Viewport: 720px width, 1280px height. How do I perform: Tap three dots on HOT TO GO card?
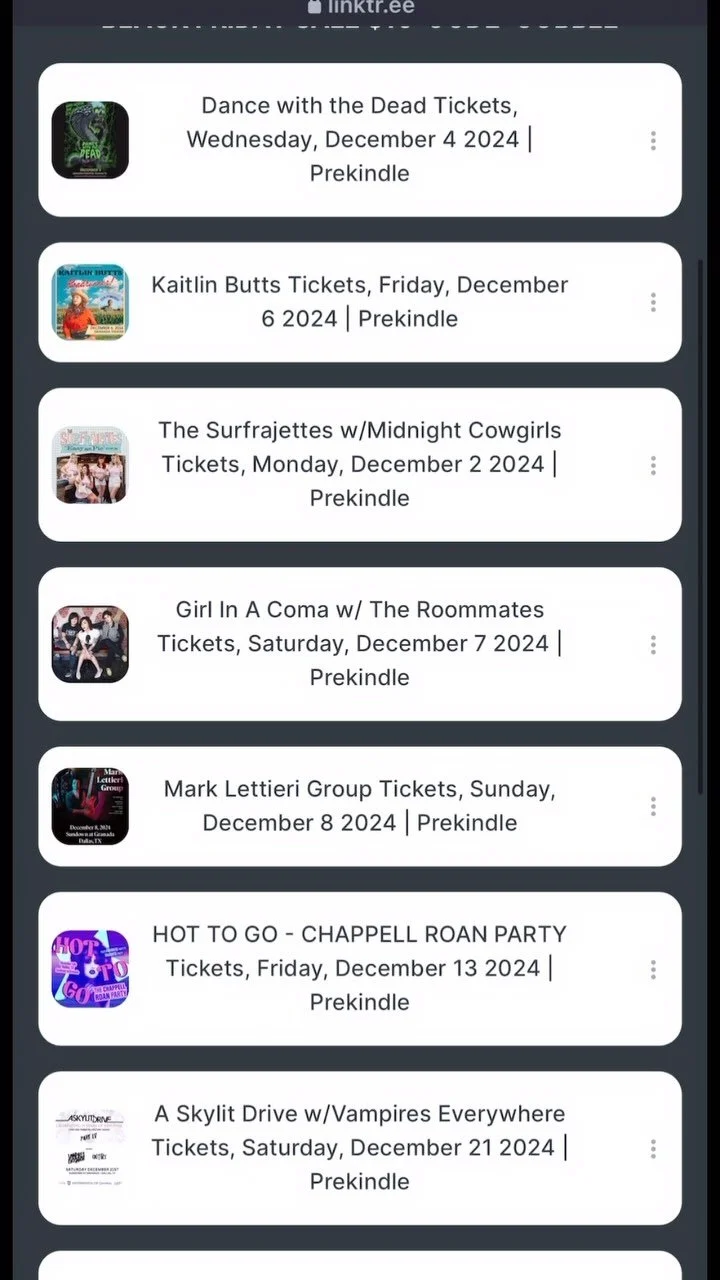tap(653, 969)
